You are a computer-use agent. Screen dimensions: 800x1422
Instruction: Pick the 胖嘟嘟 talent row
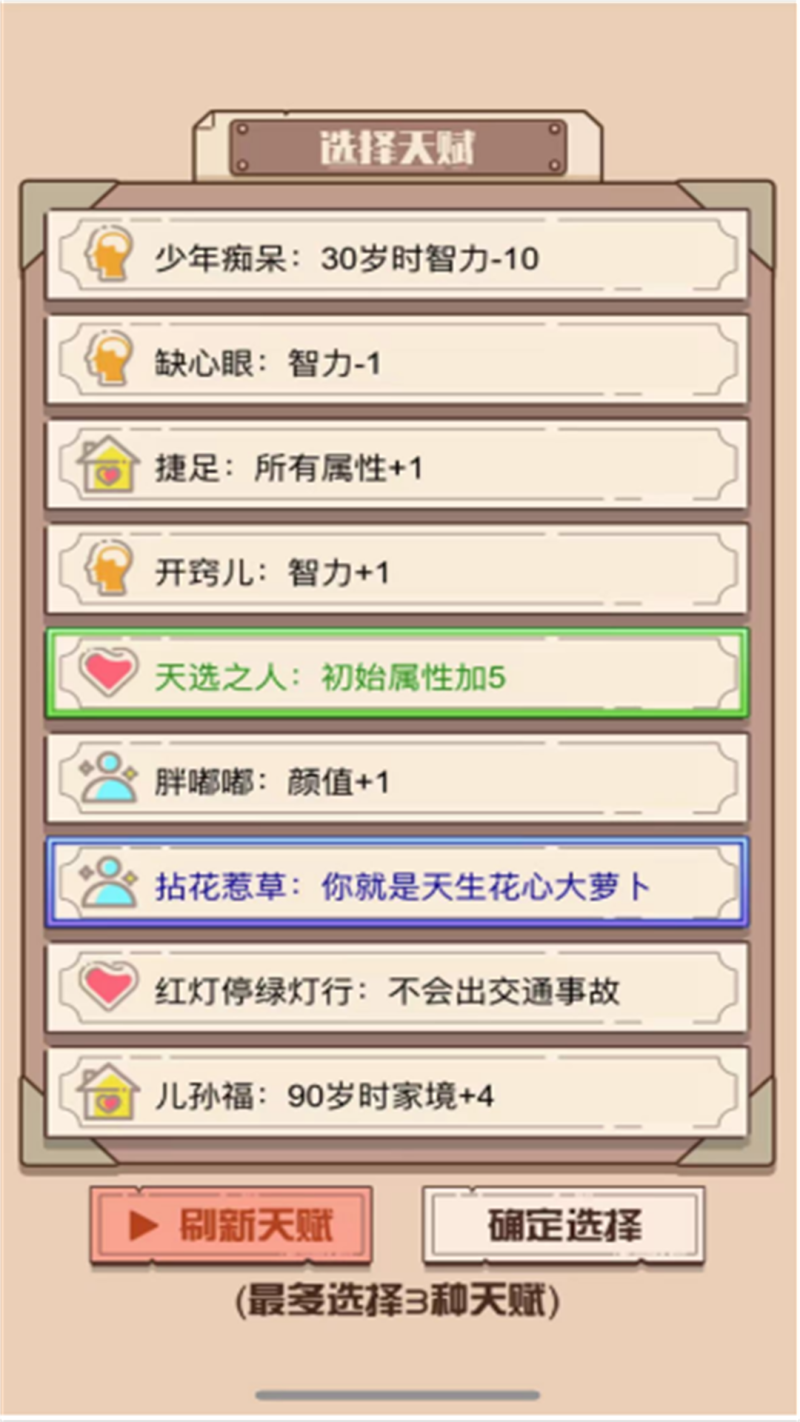pos(397,781)
